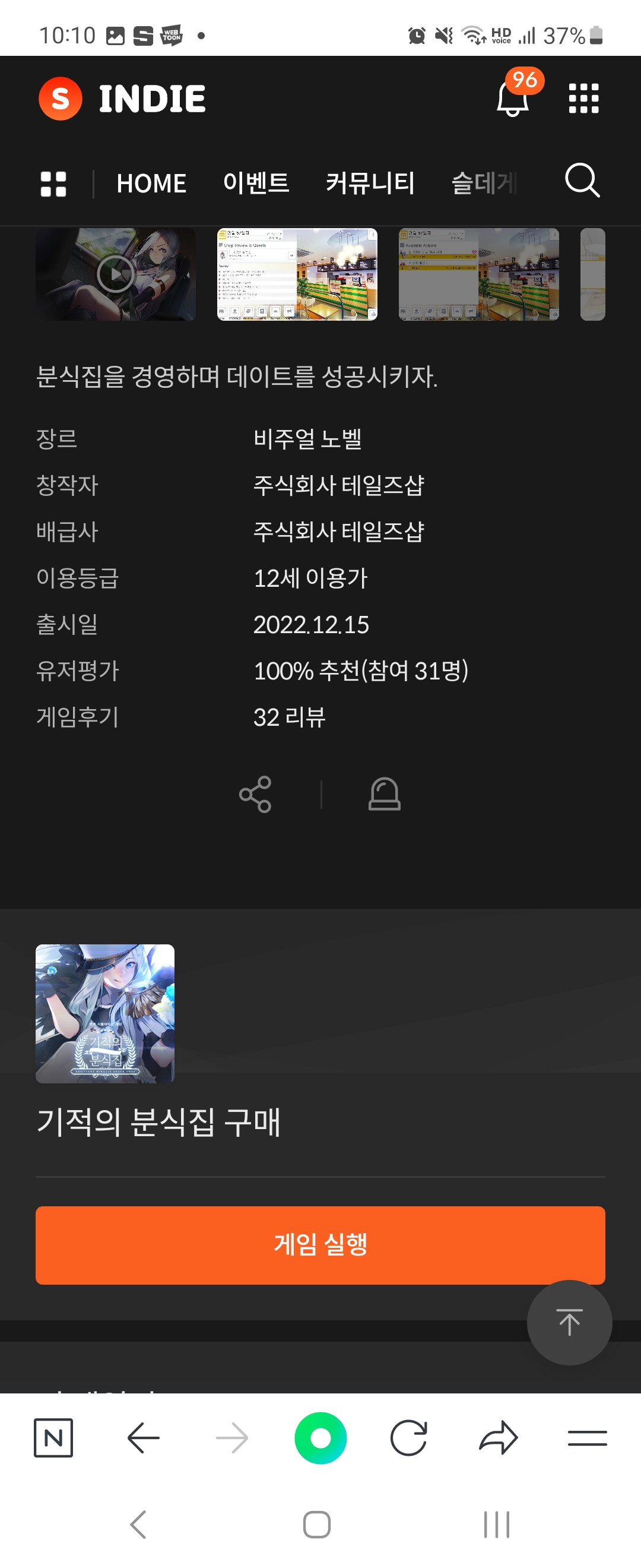The height and width of the screenshot is (1568, 641).
Task: Reload the current page
Action: pyautogui.click(x=409, y=1438)
